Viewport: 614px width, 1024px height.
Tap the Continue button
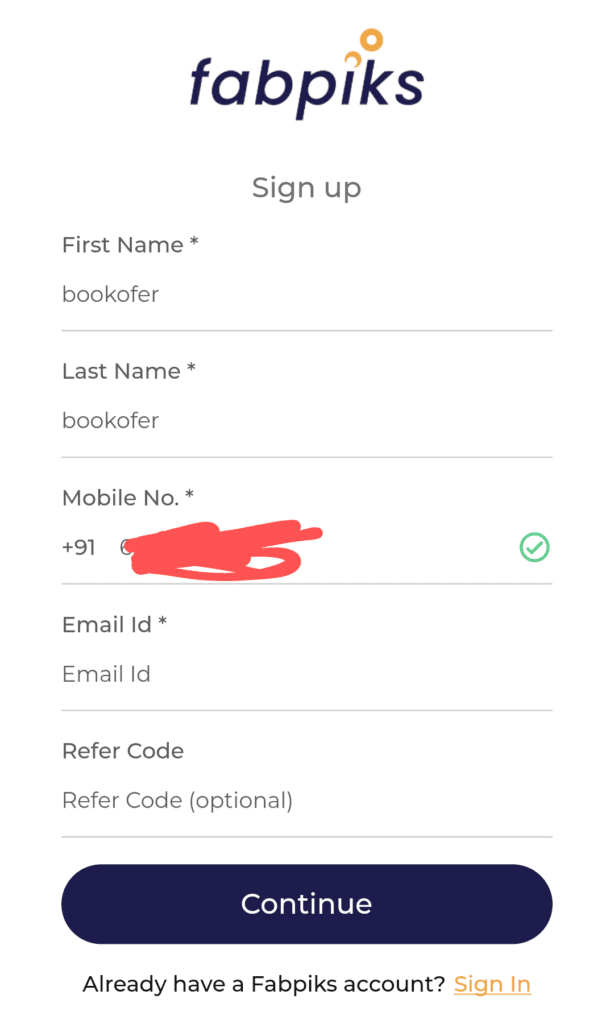tap(306, 904)
